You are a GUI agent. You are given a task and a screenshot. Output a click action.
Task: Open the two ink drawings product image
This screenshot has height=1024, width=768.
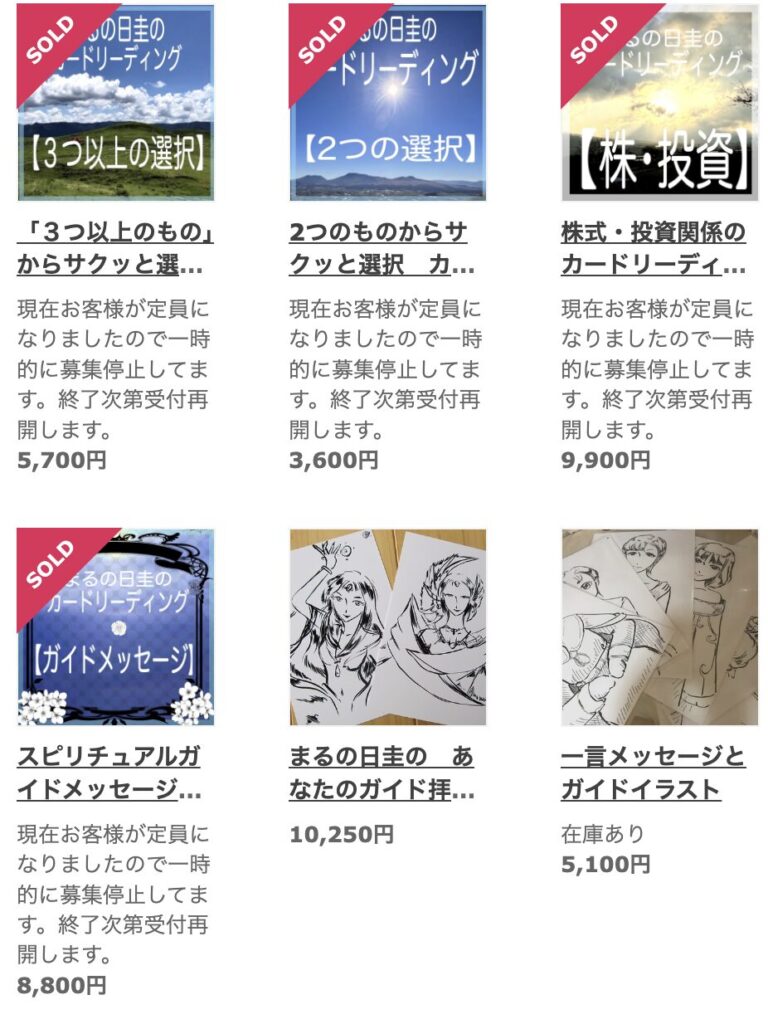(x=387, y=627)
